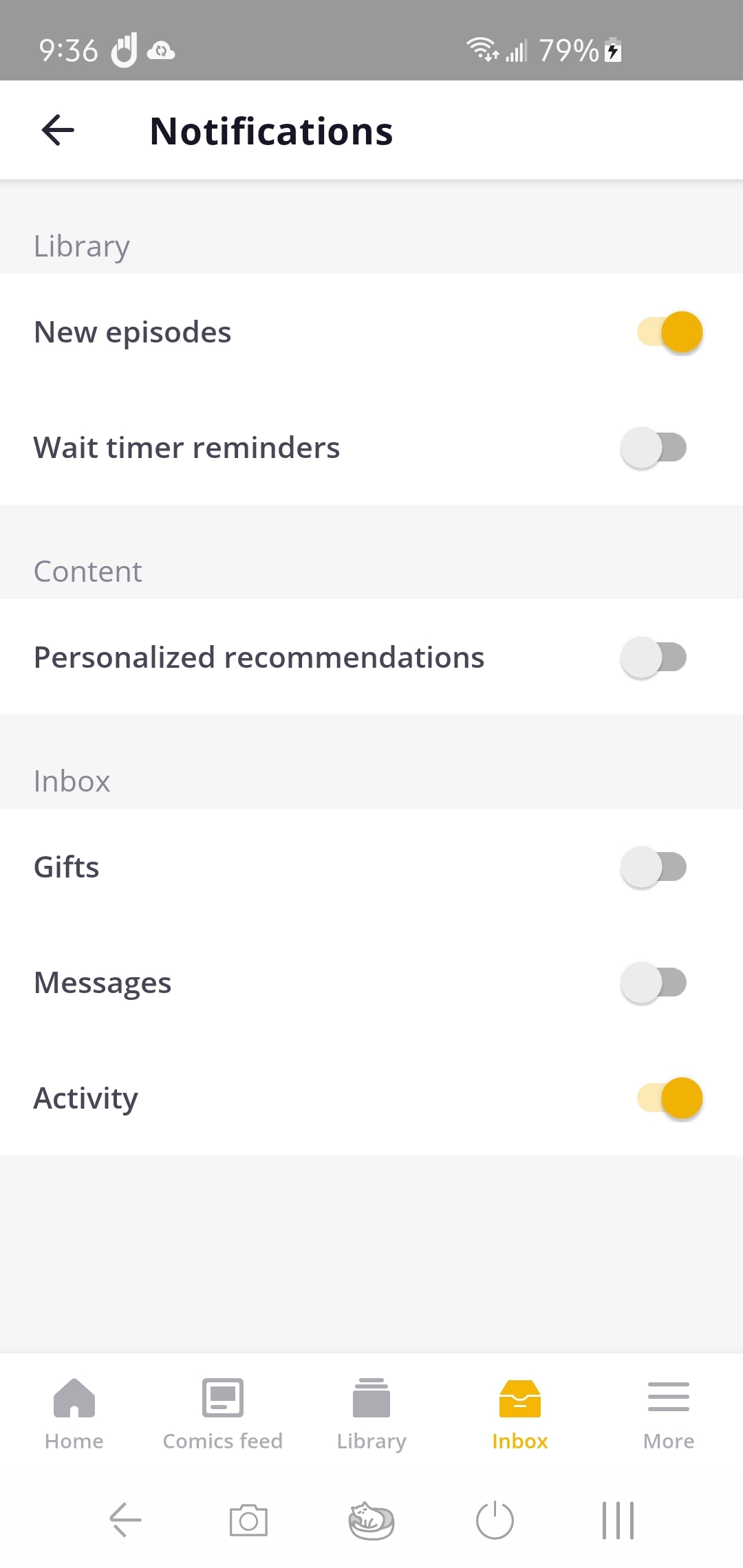Disable Activity notifications
Image resolution: width=743 pixels, height=1568 pixels.
click(669, 1098)
